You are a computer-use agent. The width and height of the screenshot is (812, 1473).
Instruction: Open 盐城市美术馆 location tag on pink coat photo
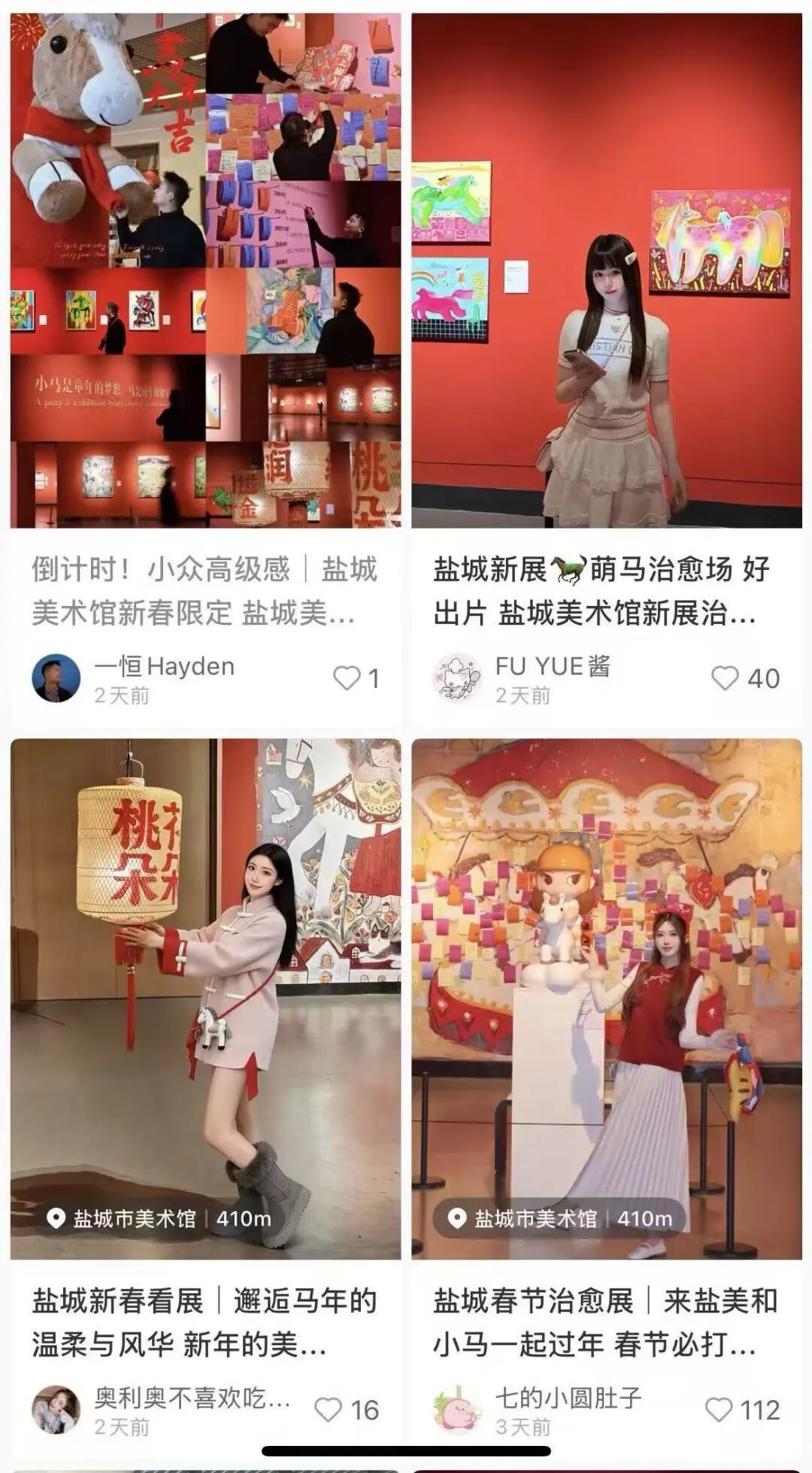click(x=158, y=1219)
